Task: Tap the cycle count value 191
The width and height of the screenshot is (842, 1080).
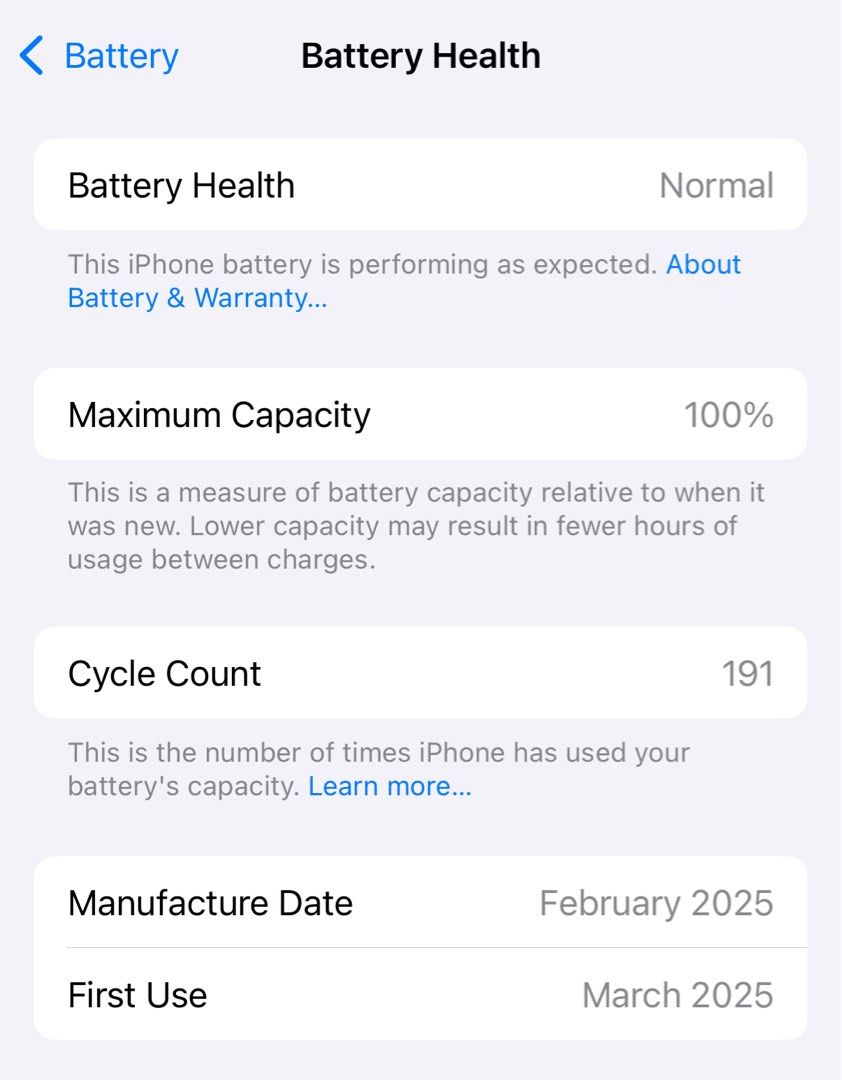Action: (x=749, y=673)
